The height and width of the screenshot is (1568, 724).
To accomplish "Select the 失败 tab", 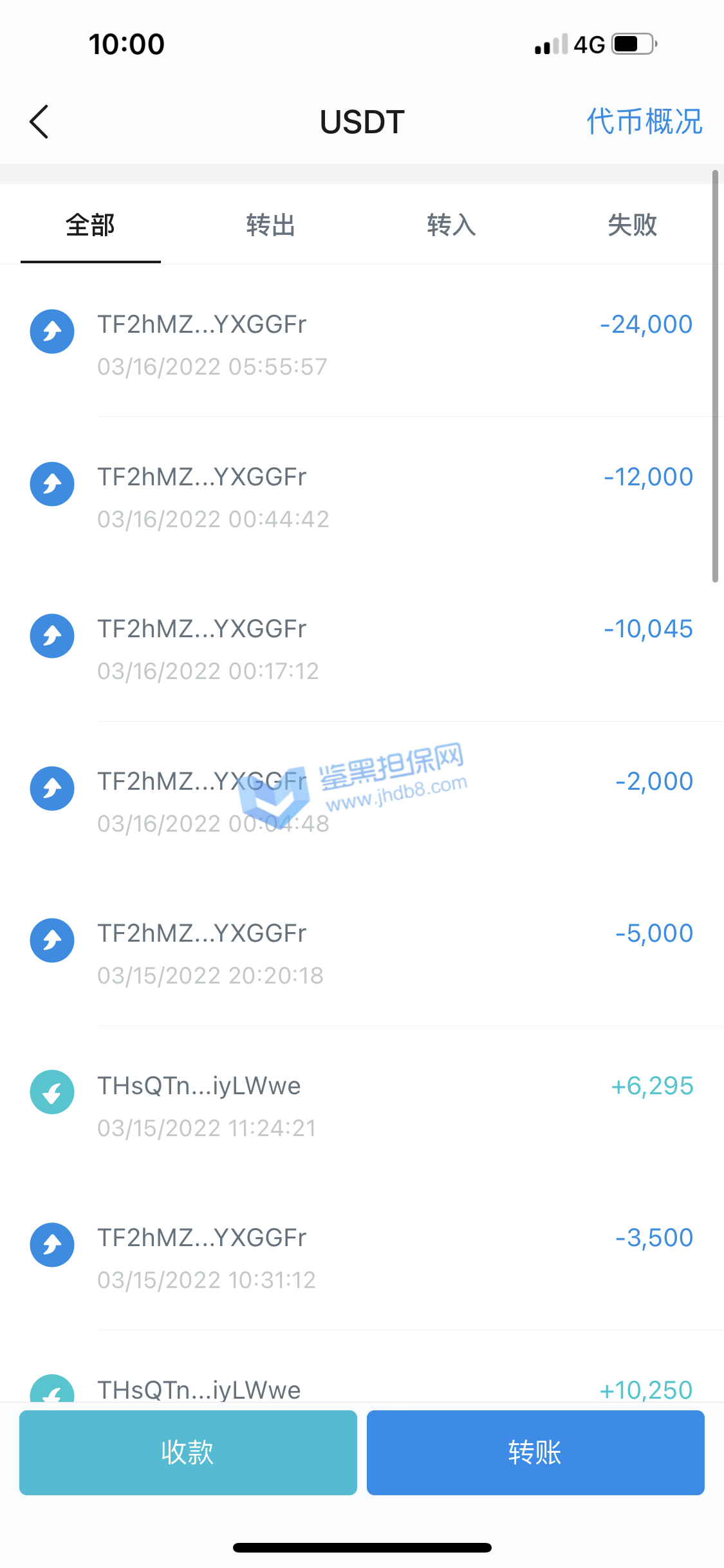I will click(632, 225).
